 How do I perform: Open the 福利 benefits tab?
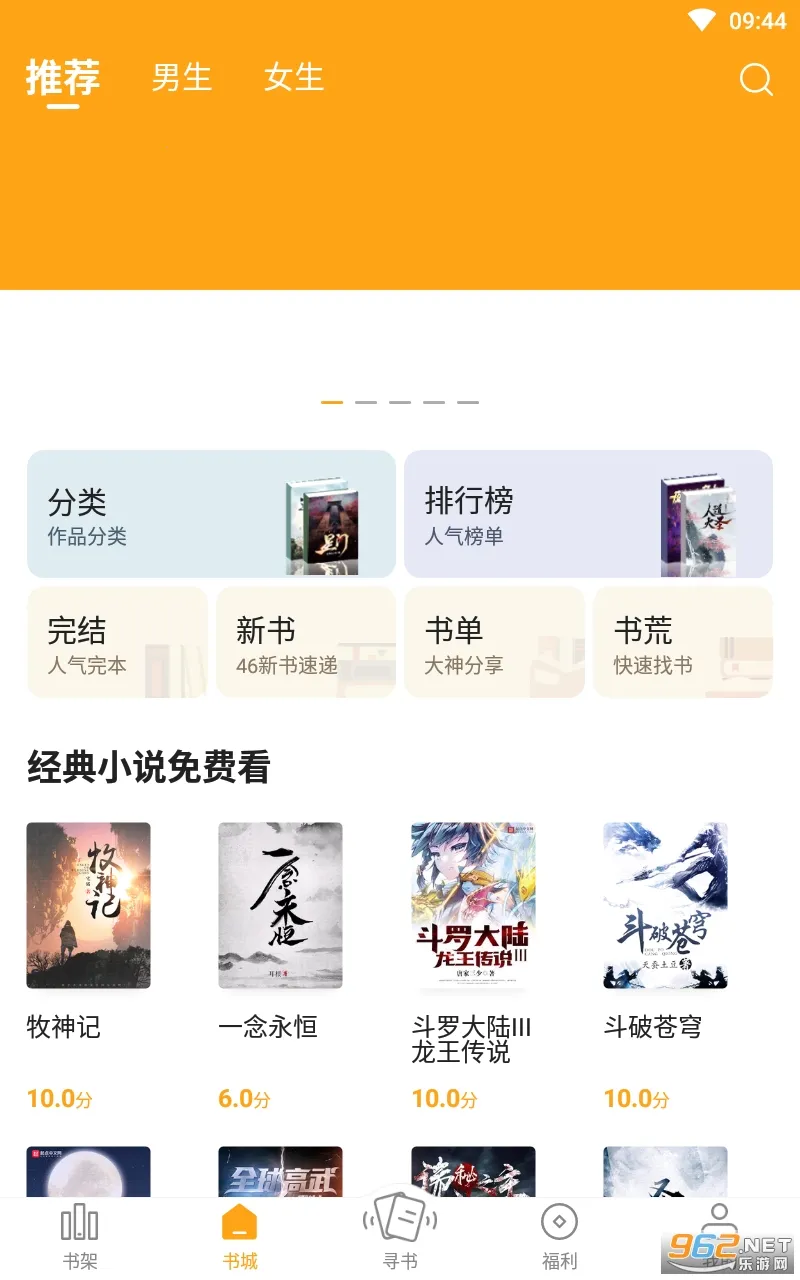click(559, 1236)
